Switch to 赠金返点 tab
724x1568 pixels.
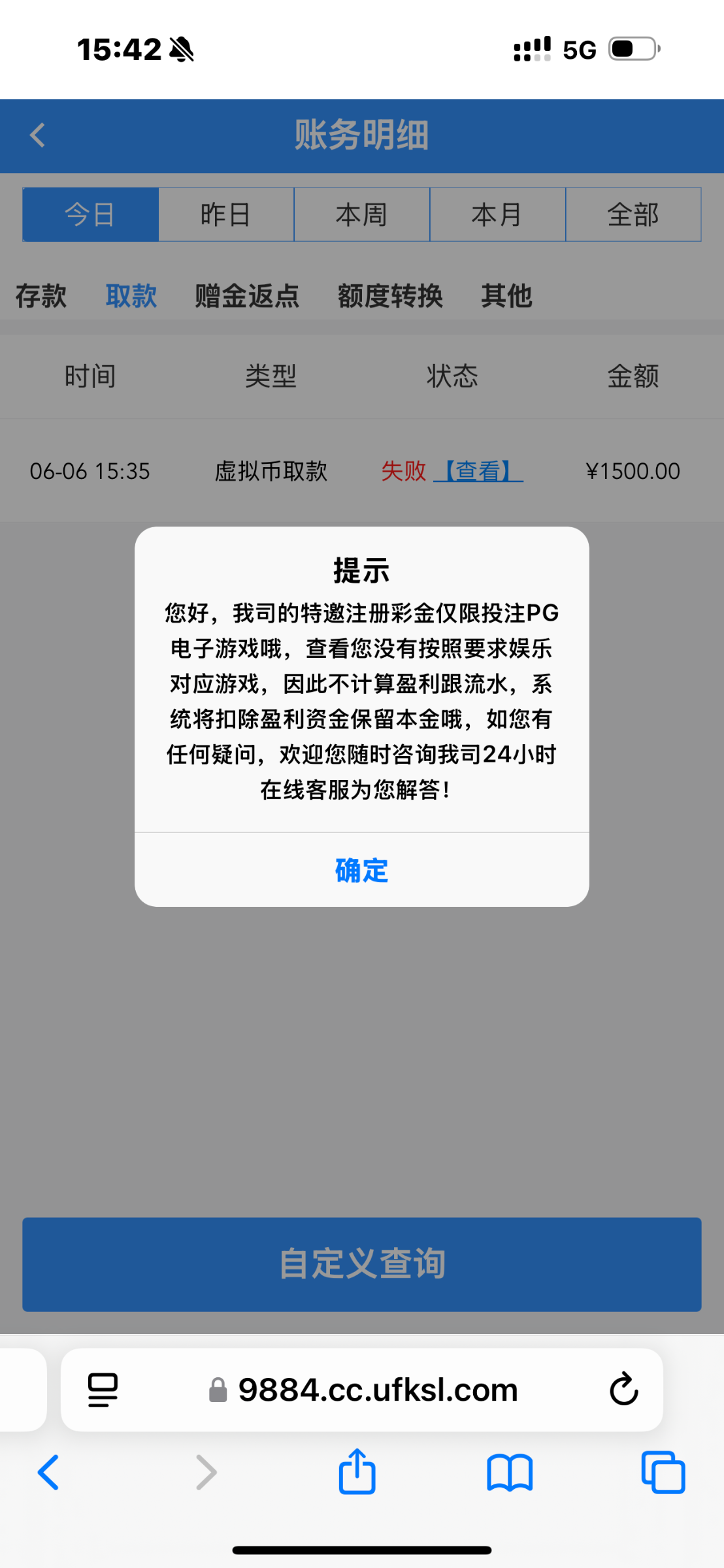tap(247, 296)
